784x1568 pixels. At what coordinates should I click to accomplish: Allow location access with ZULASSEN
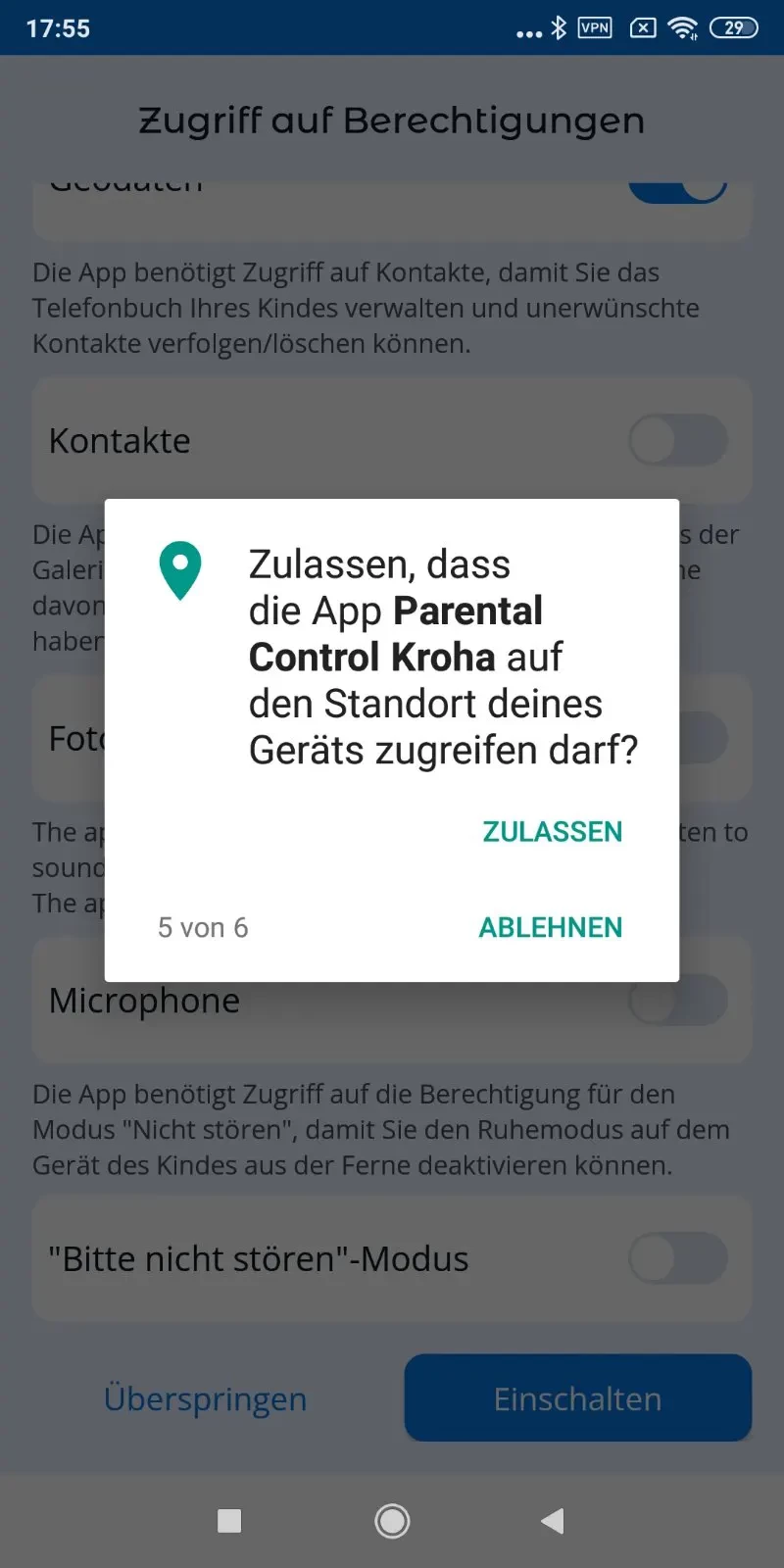[552, 832]
